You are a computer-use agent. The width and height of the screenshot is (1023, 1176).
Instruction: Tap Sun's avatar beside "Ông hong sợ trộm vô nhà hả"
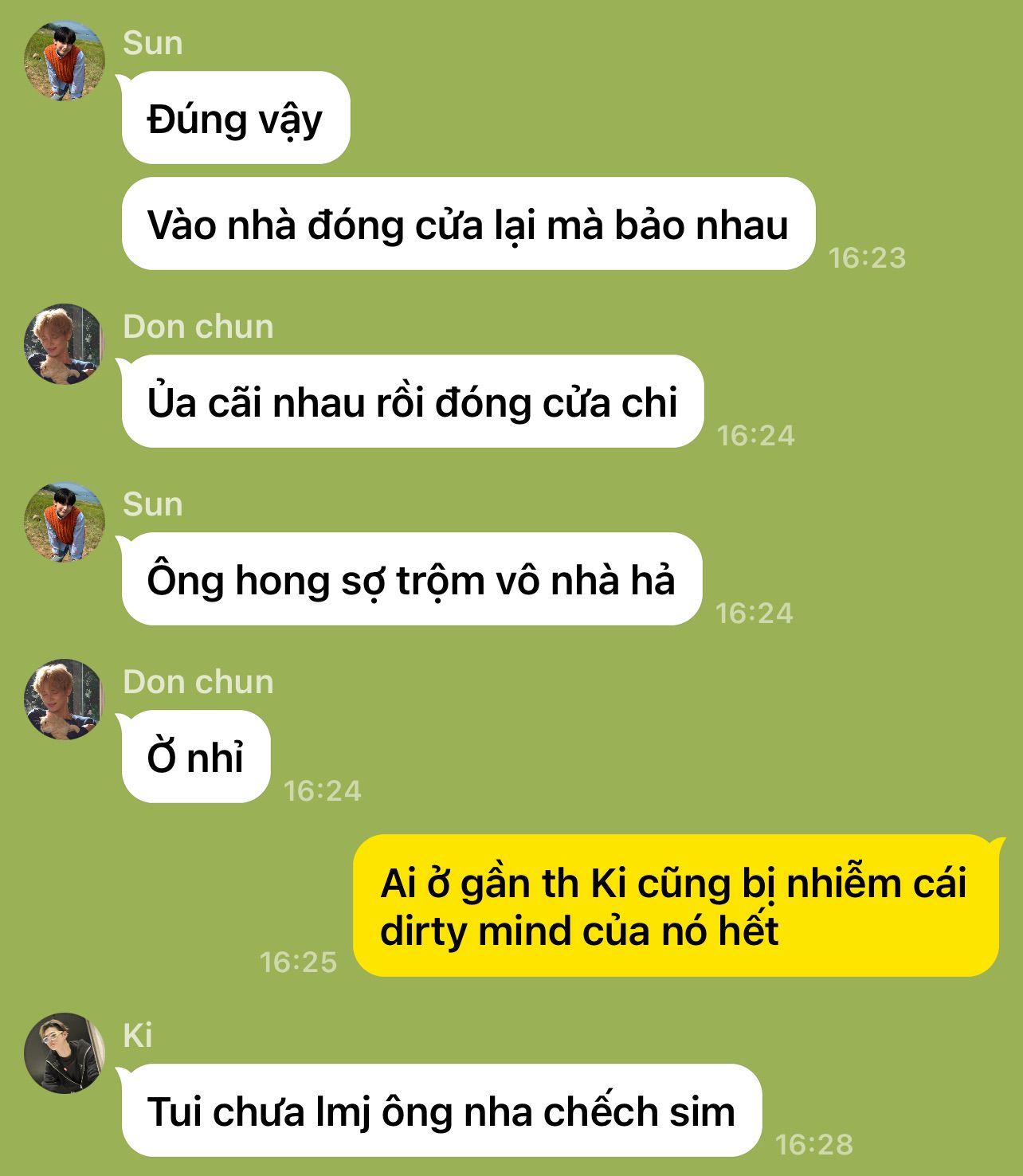pos(65,522)
